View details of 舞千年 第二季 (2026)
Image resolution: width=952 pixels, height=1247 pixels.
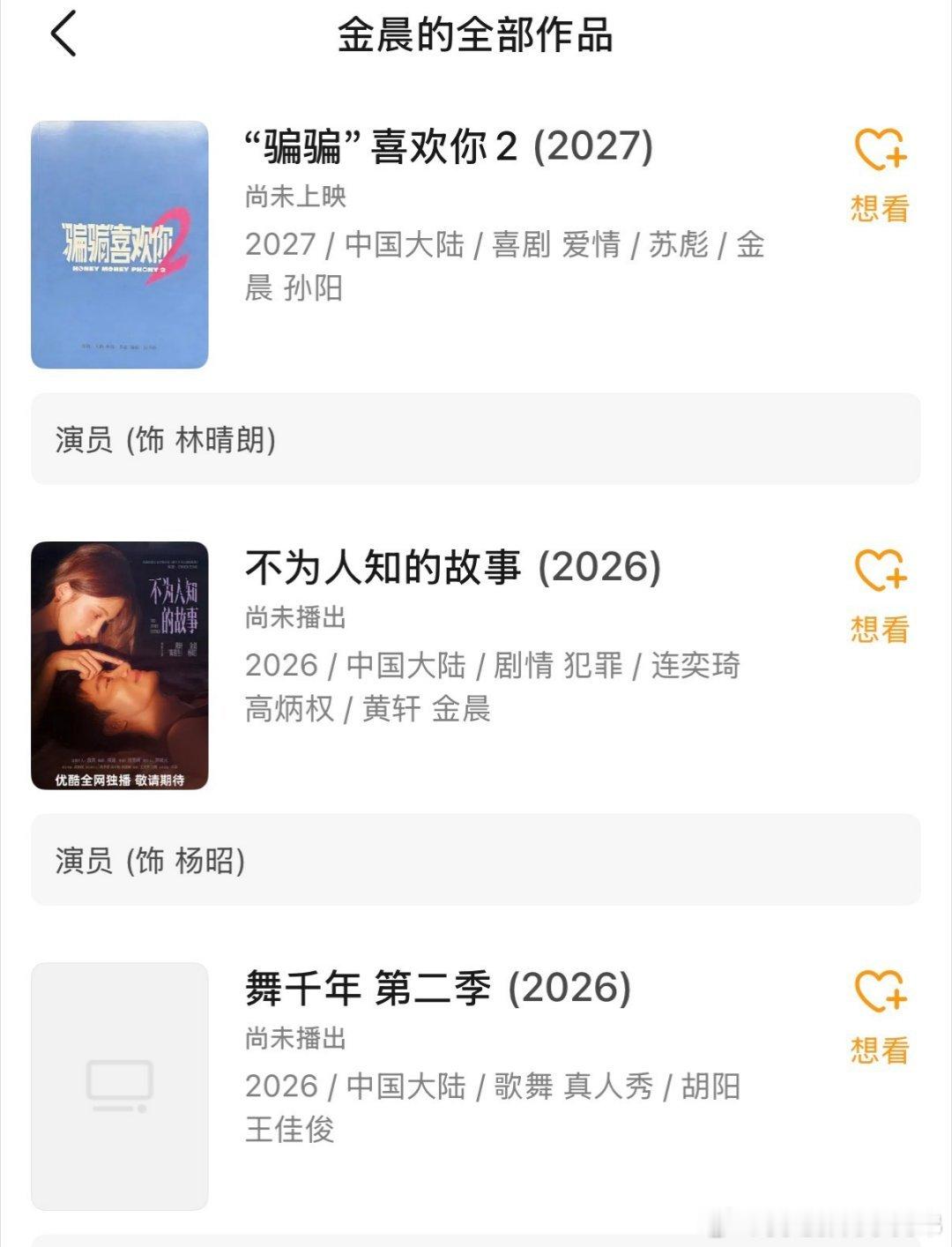coord(438,988)
